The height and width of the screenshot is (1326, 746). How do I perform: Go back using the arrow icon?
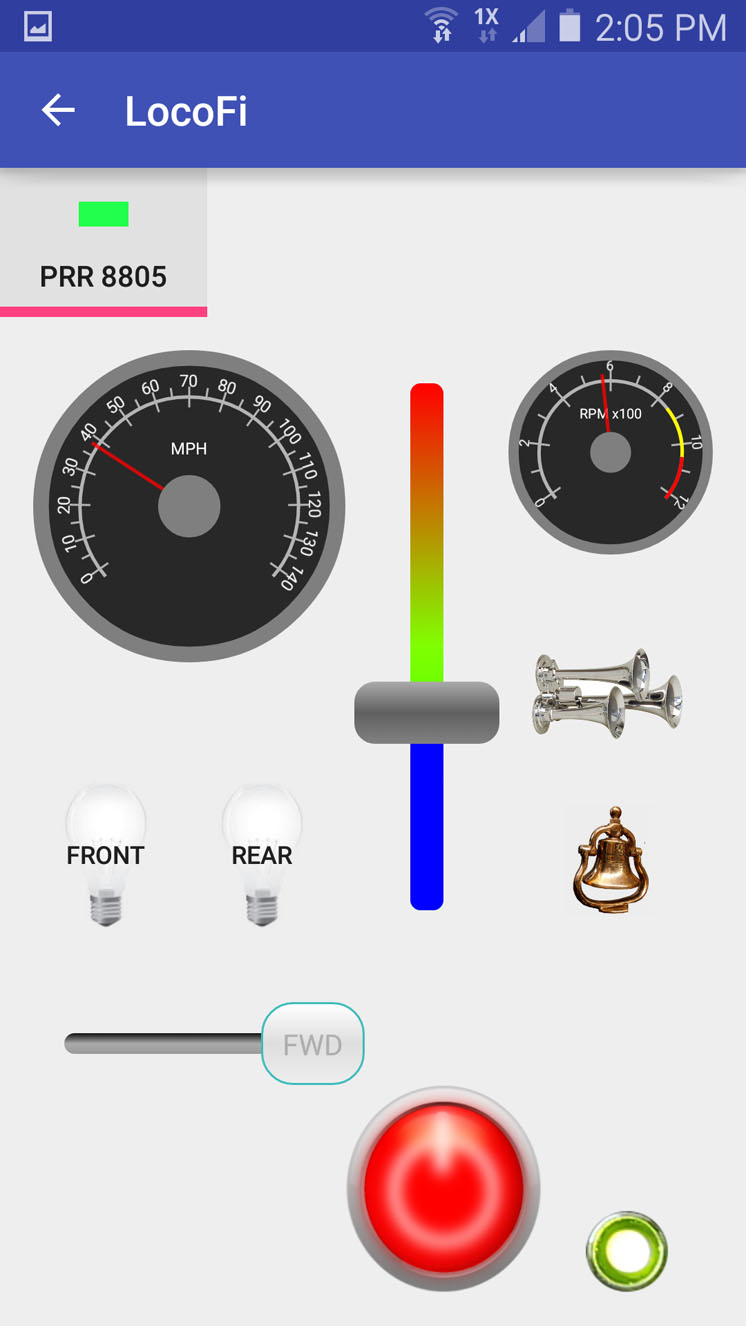58,110
